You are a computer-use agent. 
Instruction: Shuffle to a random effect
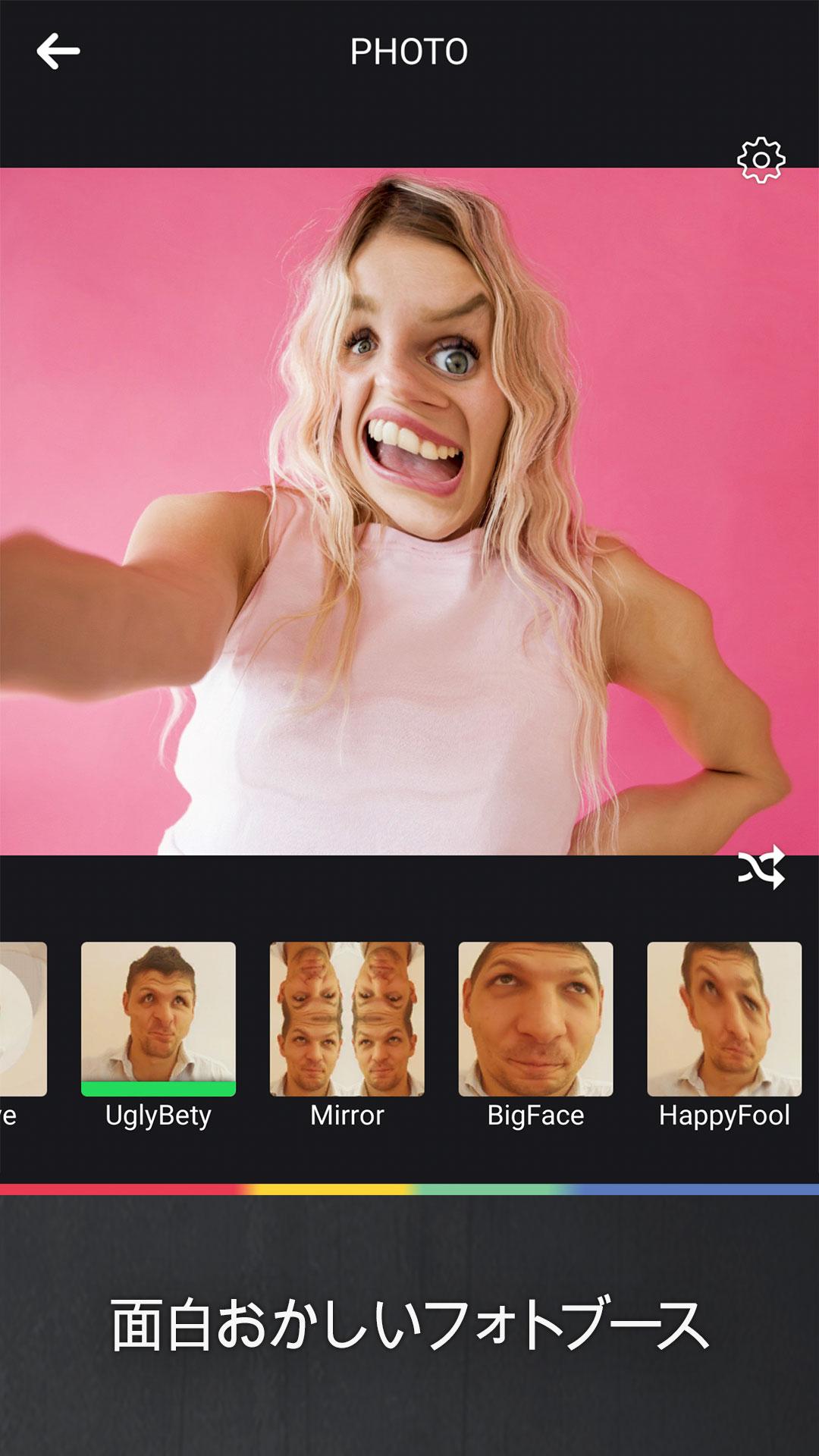coord(761,867)
